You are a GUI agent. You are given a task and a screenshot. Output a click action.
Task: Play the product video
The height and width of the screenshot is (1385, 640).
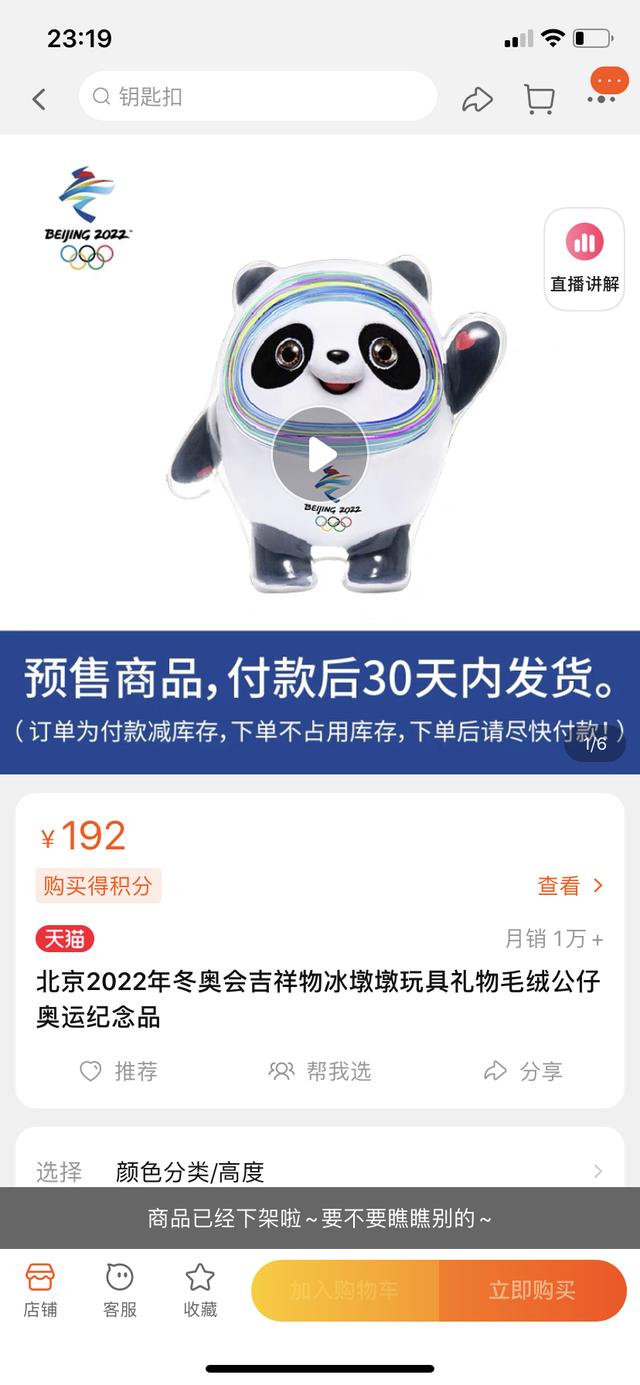point(320,454)
